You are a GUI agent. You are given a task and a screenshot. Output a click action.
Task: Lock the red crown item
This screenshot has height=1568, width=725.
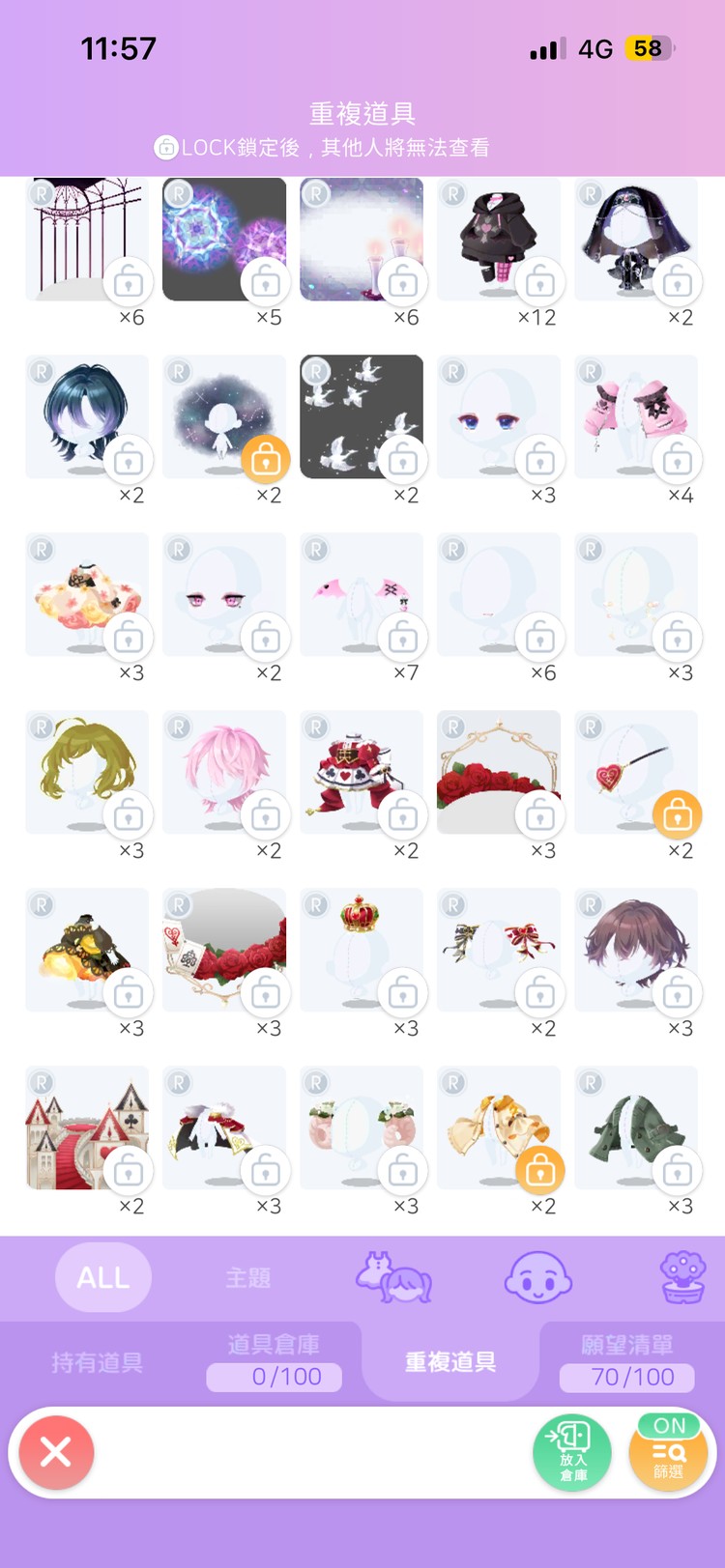[x=403, y=993]
